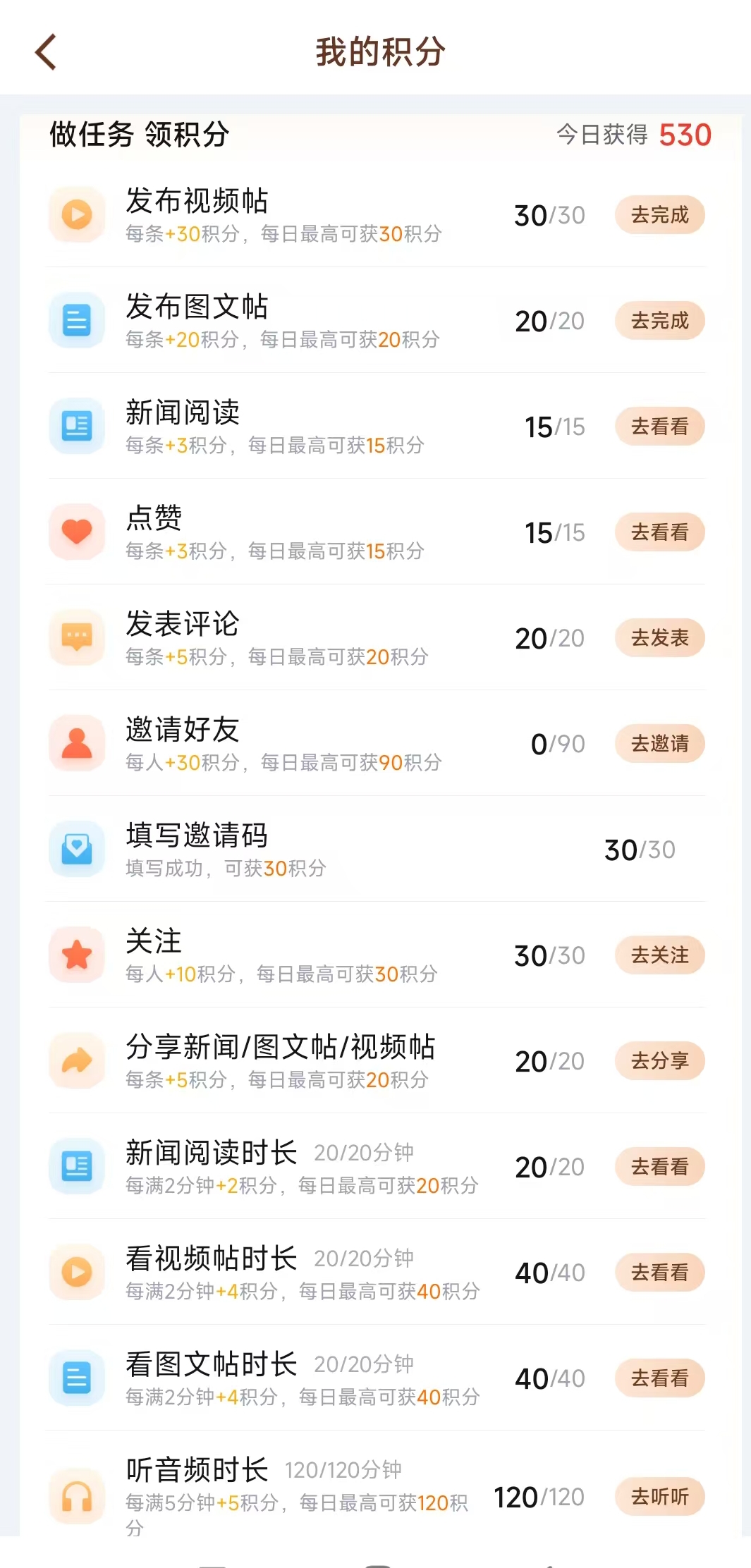Tap 去看看 for 新闻阅读 task
Screen dimensions: 751x1568
point(659,427)
